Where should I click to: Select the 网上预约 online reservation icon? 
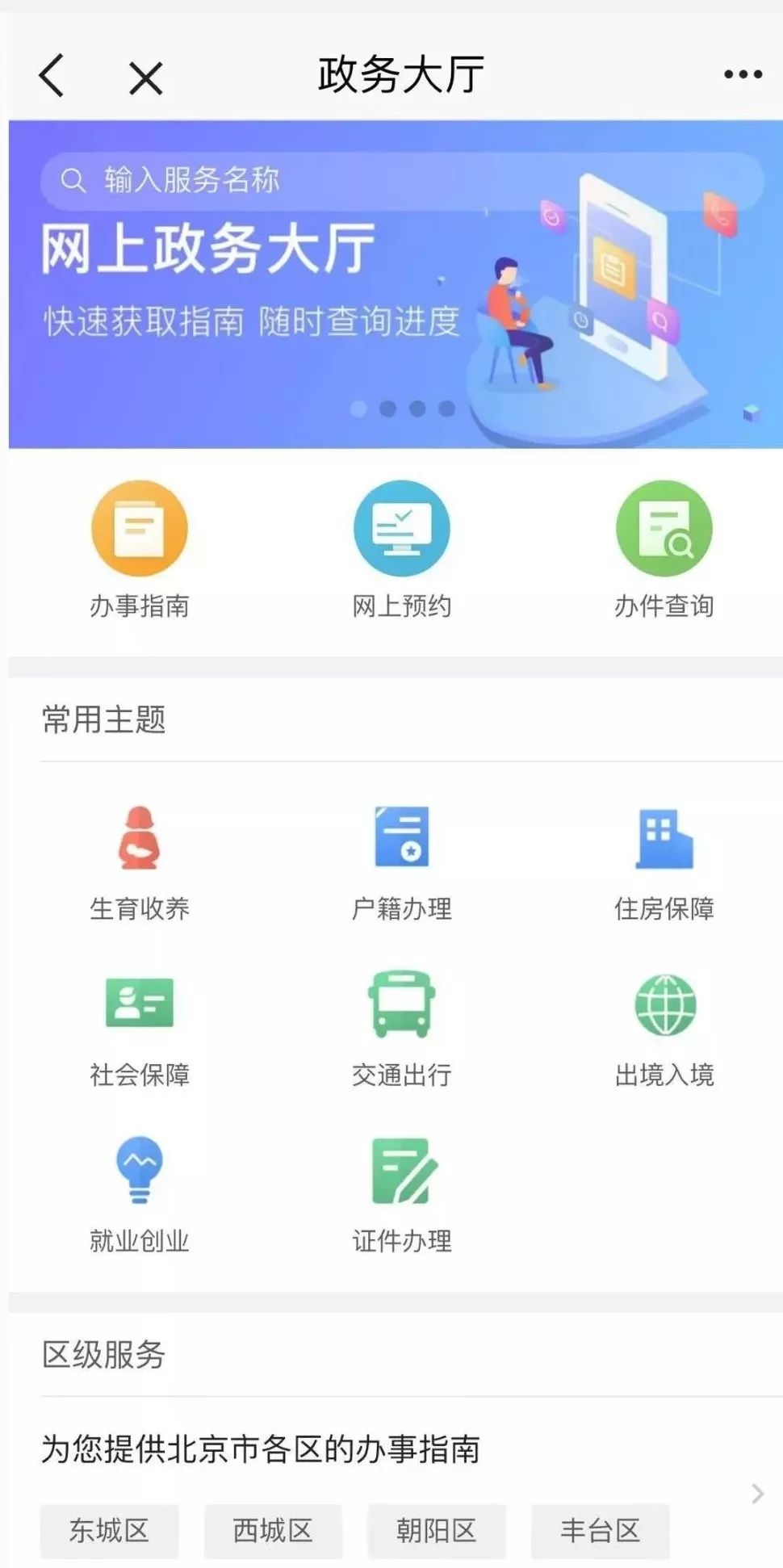pos(401,527)
